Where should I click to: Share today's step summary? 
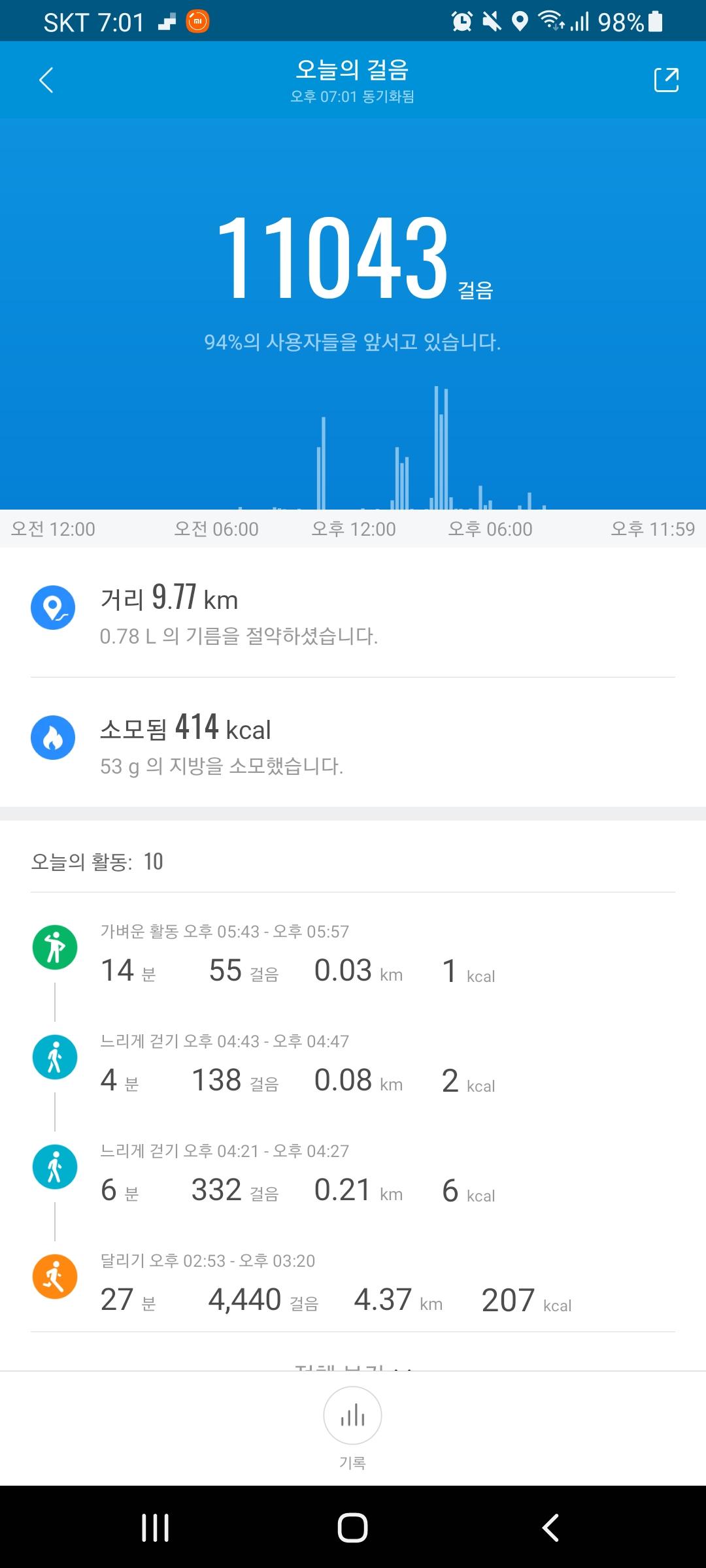(666, 80)
